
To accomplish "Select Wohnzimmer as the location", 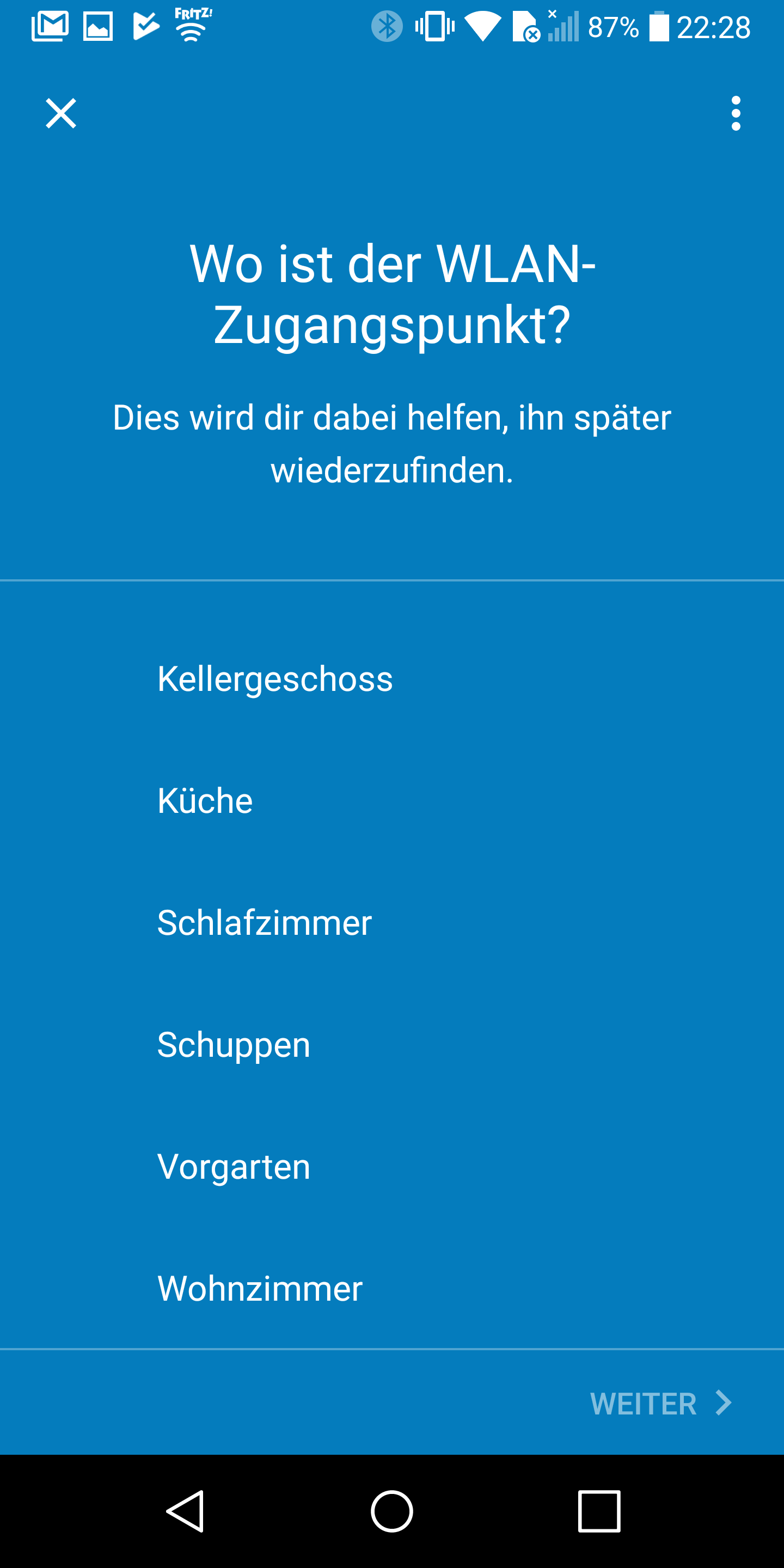I will tap(260, 1289).
